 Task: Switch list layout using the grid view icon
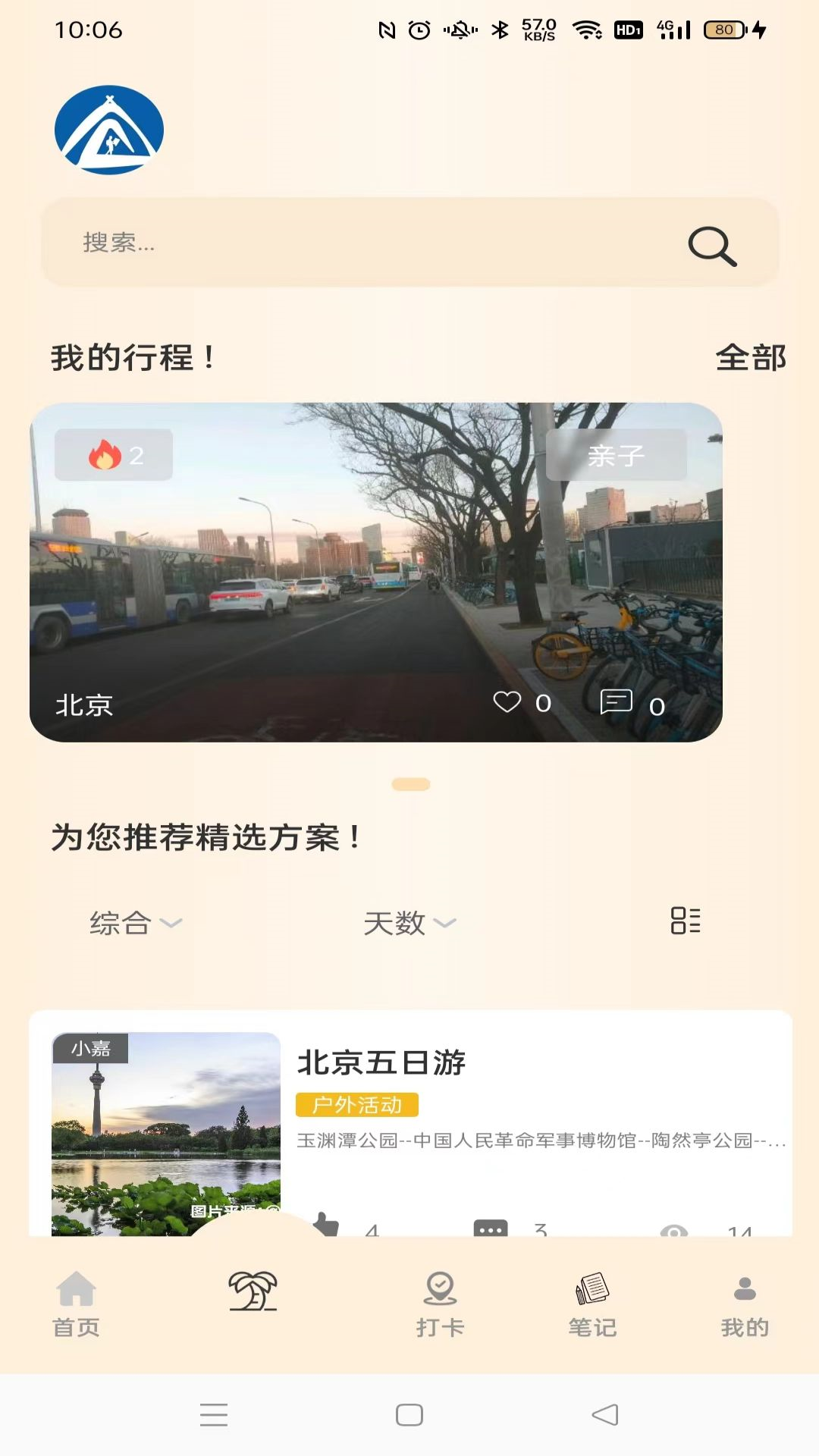tap(686, 922)
